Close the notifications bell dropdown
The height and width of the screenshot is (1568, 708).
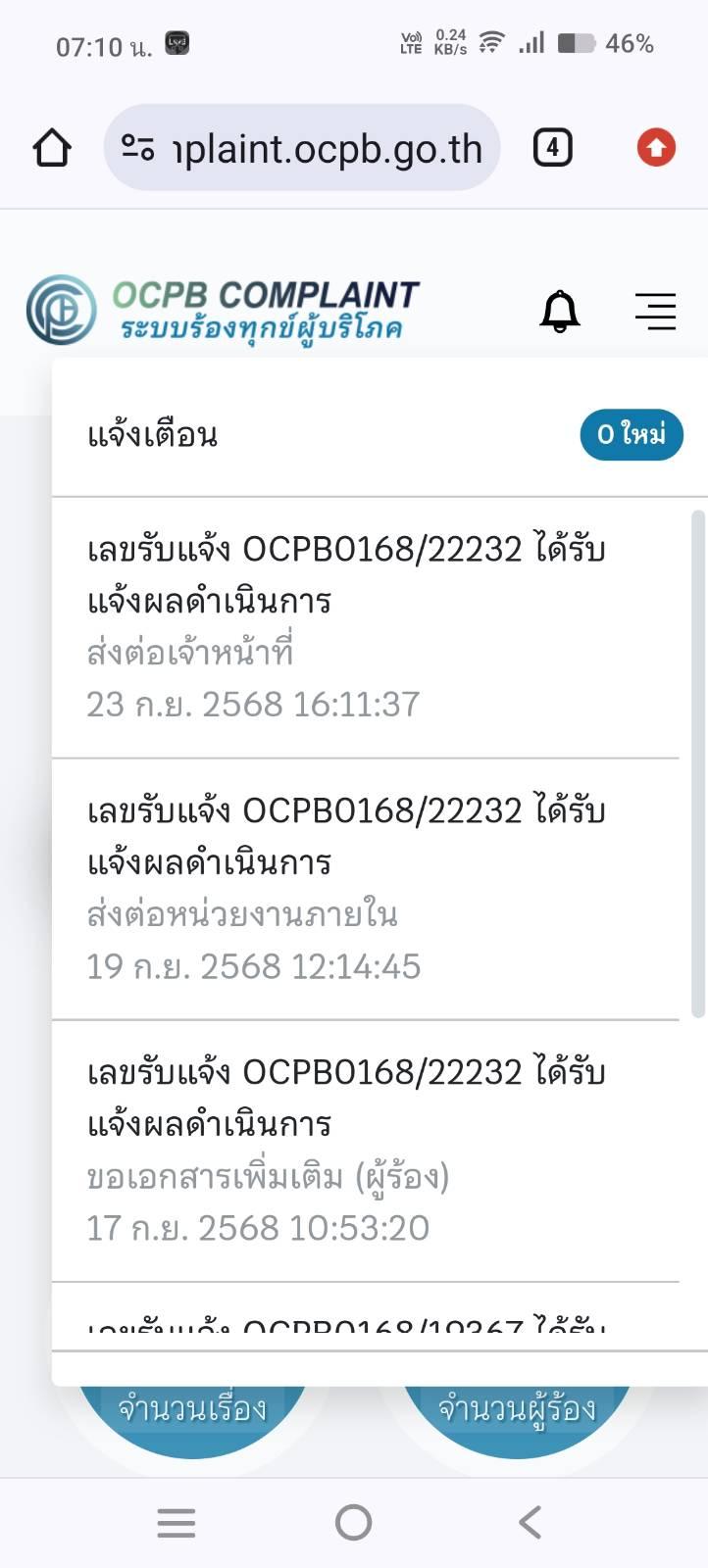560,311
